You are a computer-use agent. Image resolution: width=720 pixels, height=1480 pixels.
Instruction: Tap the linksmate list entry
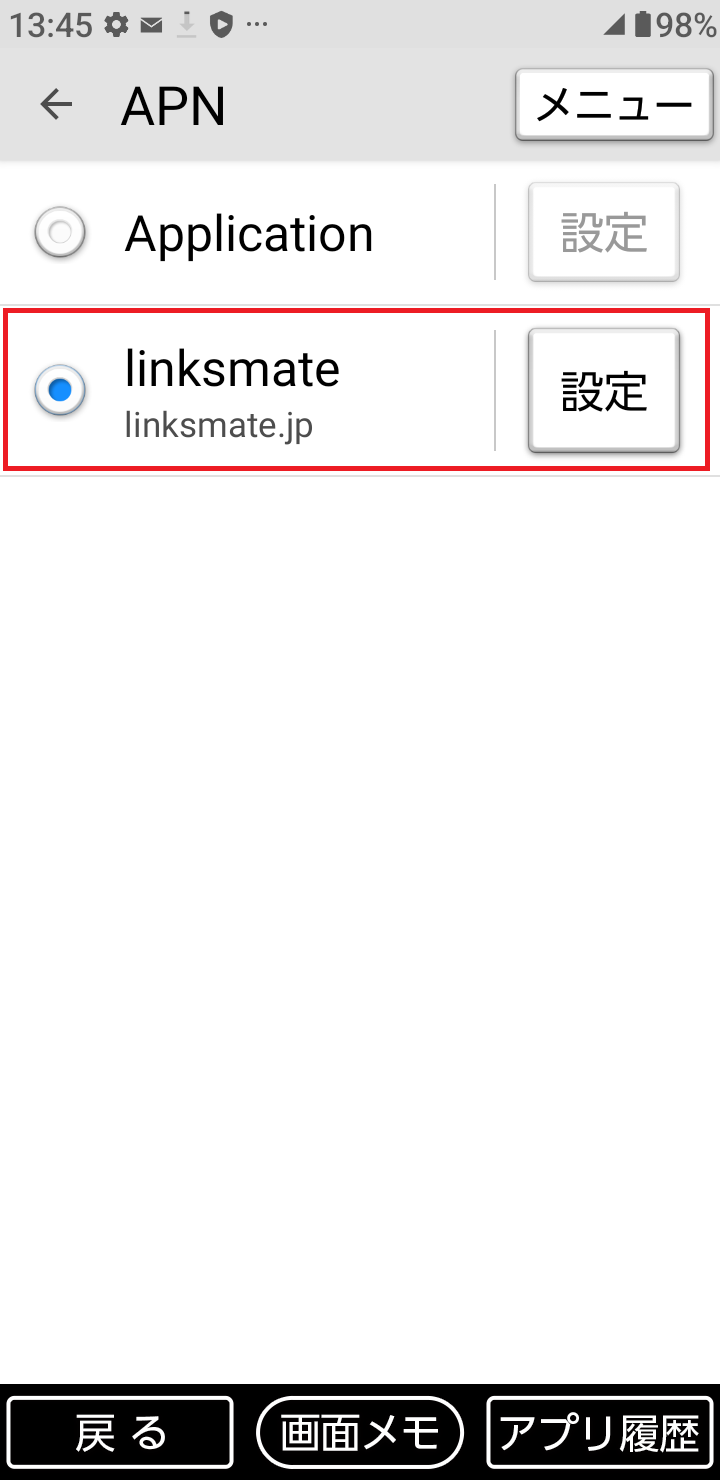pos(232,370)
